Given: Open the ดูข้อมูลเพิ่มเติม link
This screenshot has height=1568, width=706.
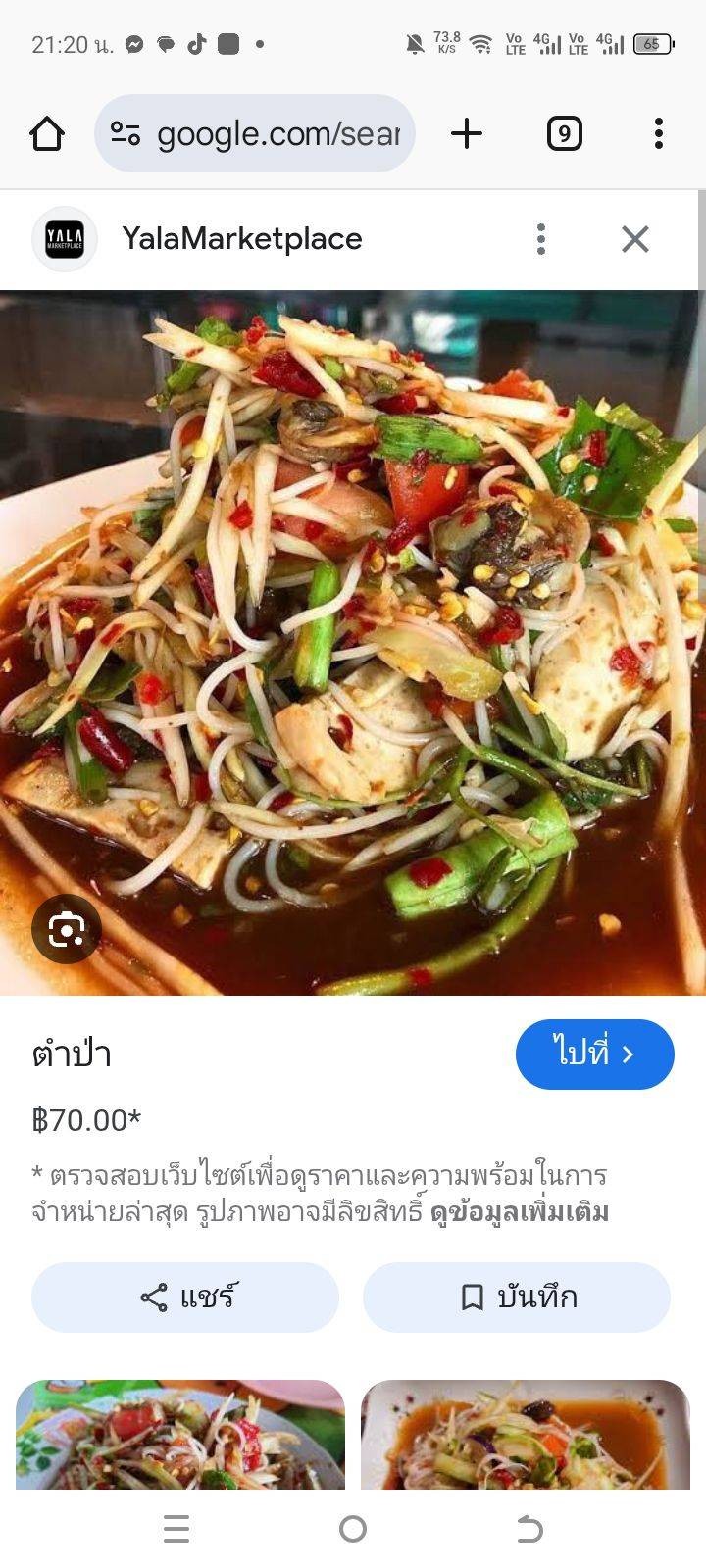Looking at the screenshot, I should 520,1212.
